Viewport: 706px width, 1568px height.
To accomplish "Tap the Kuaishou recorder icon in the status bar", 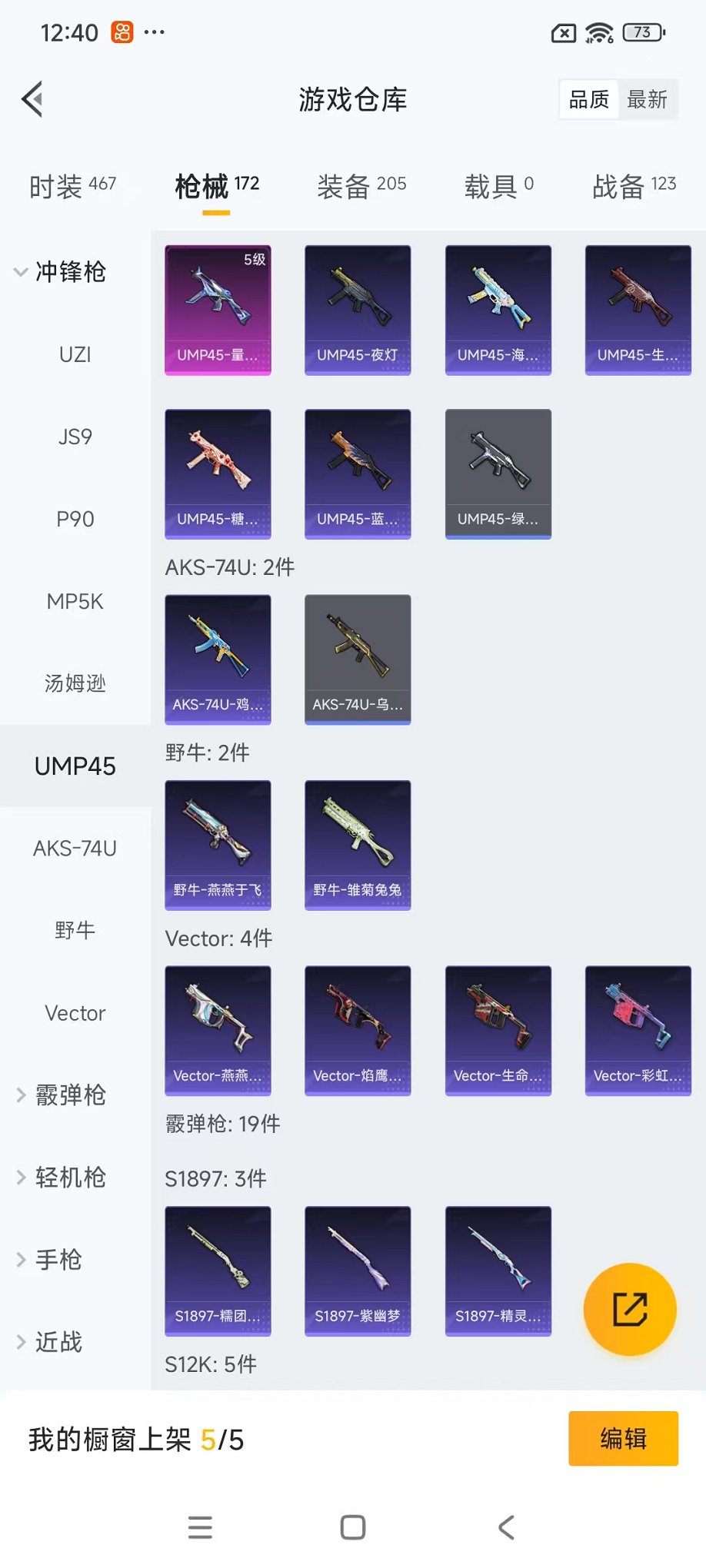I will 123,32.
